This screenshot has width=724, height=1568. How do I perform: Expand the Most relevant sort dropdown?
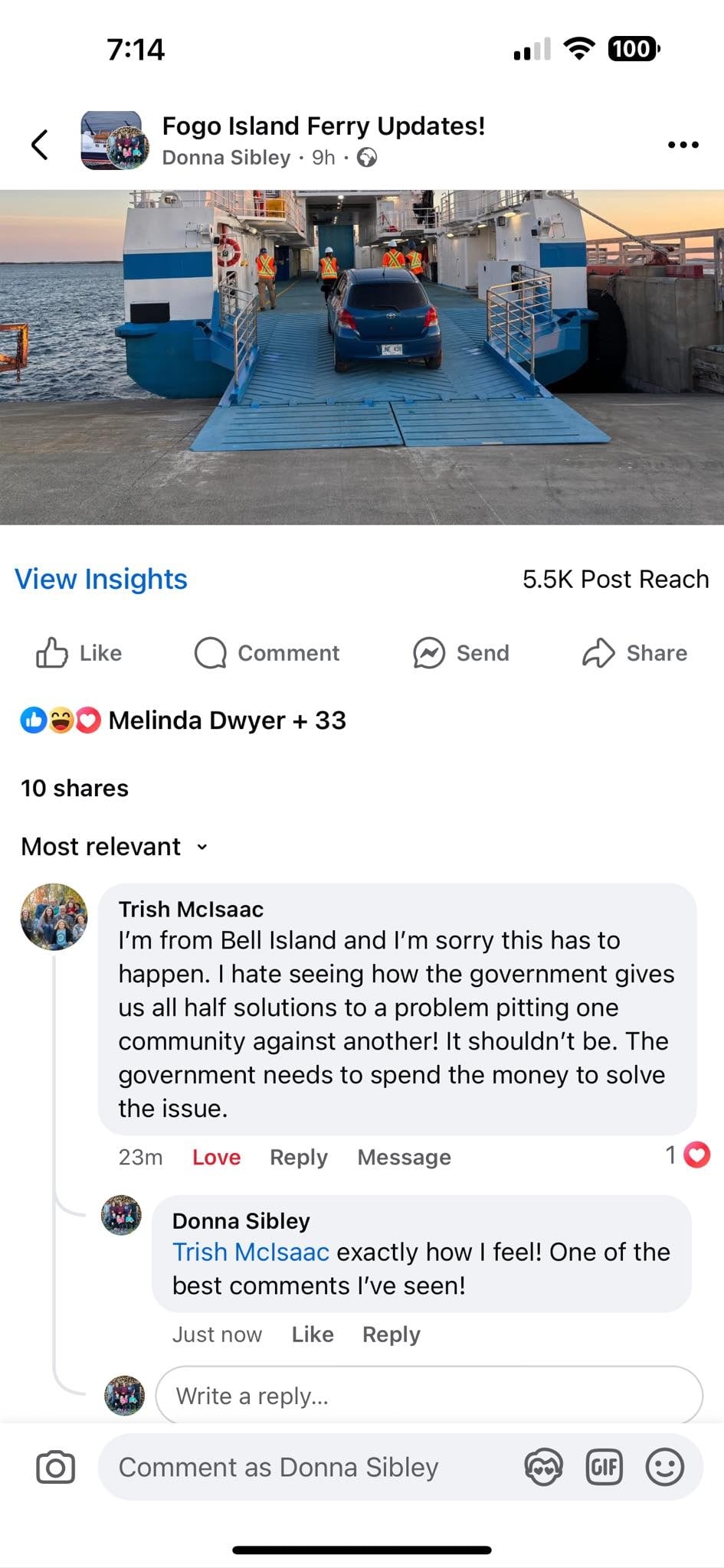pos(115,847)
